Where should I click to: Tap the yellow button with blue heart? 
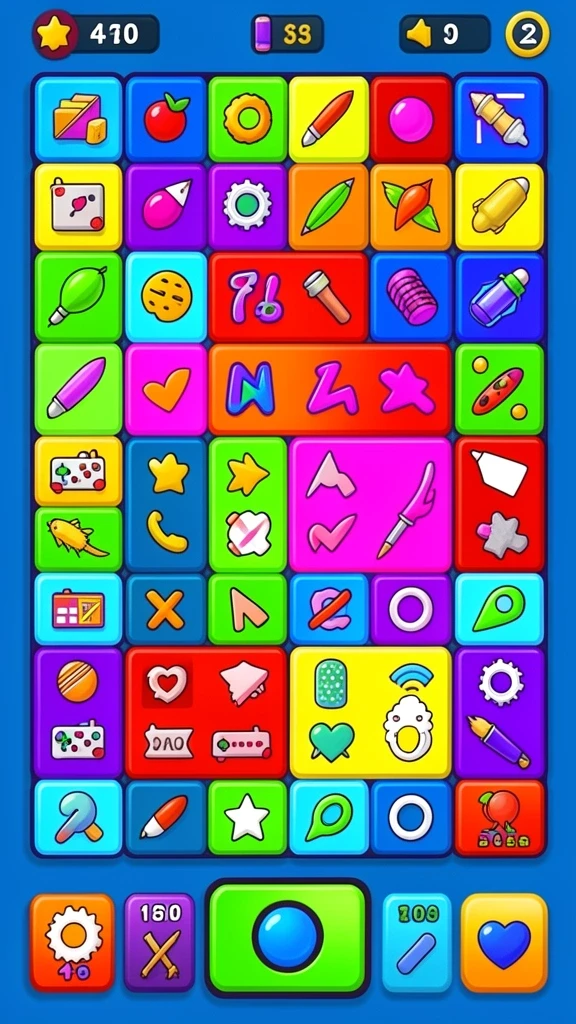pyautogui.click(x=504, y=942)
